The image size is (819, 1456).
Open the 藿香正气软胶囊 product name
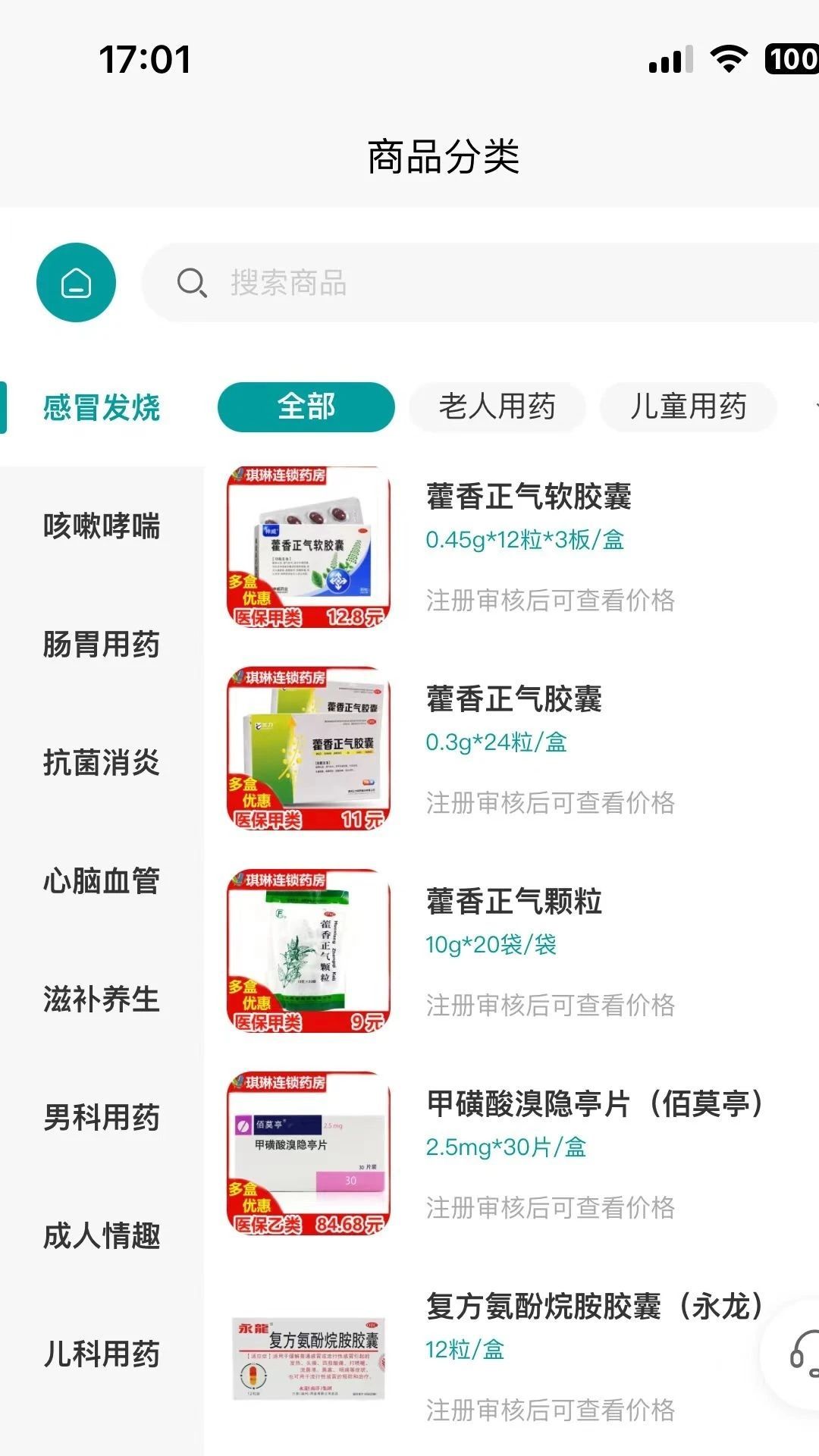click(531, 497)
